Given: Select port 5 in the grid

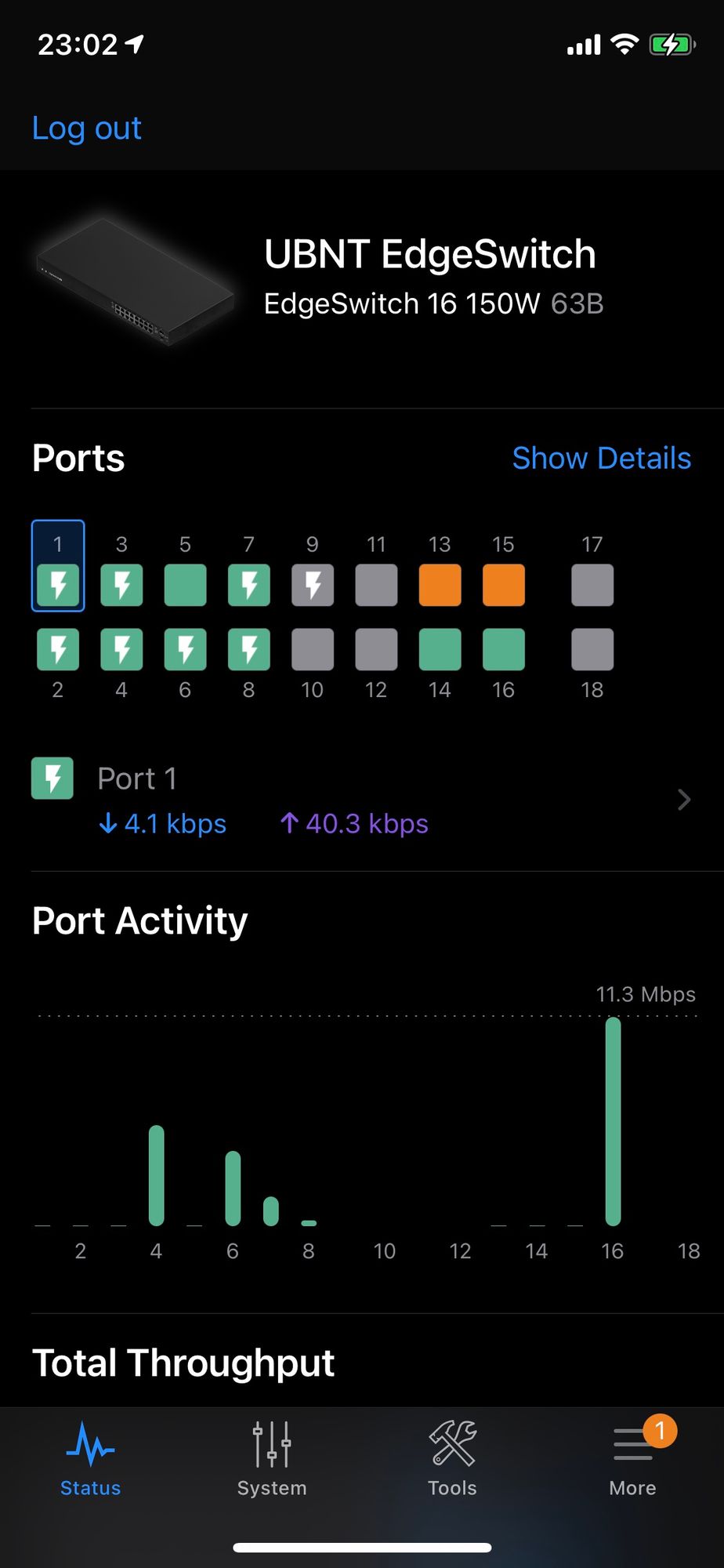Looking at the screenshot, I should click(185, 585).
